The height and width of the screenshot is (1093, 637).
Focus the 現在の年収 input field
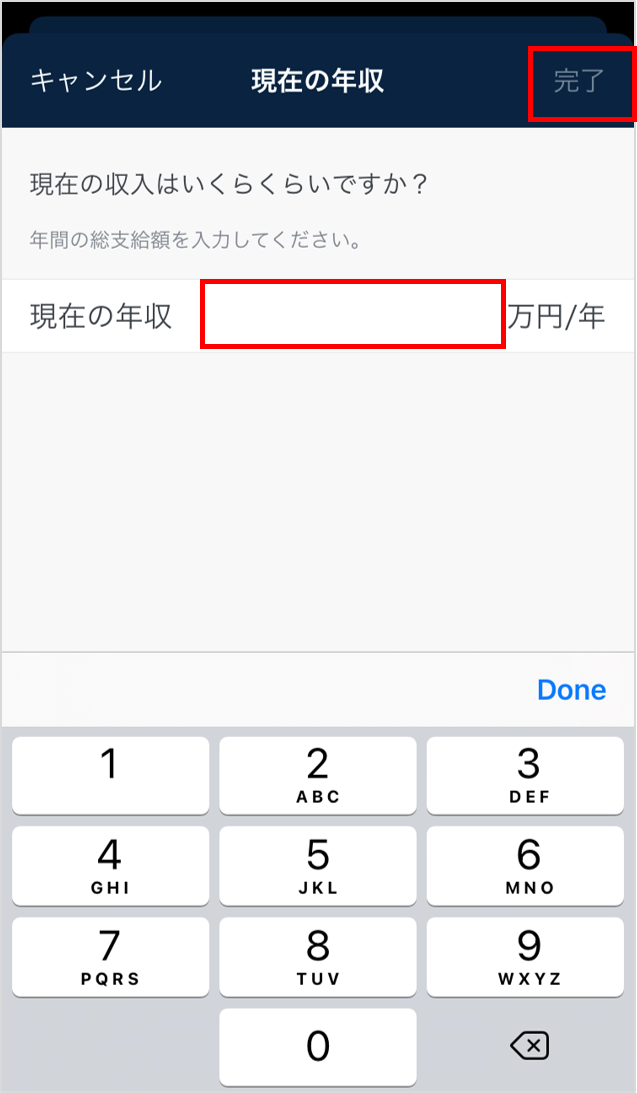352,316
